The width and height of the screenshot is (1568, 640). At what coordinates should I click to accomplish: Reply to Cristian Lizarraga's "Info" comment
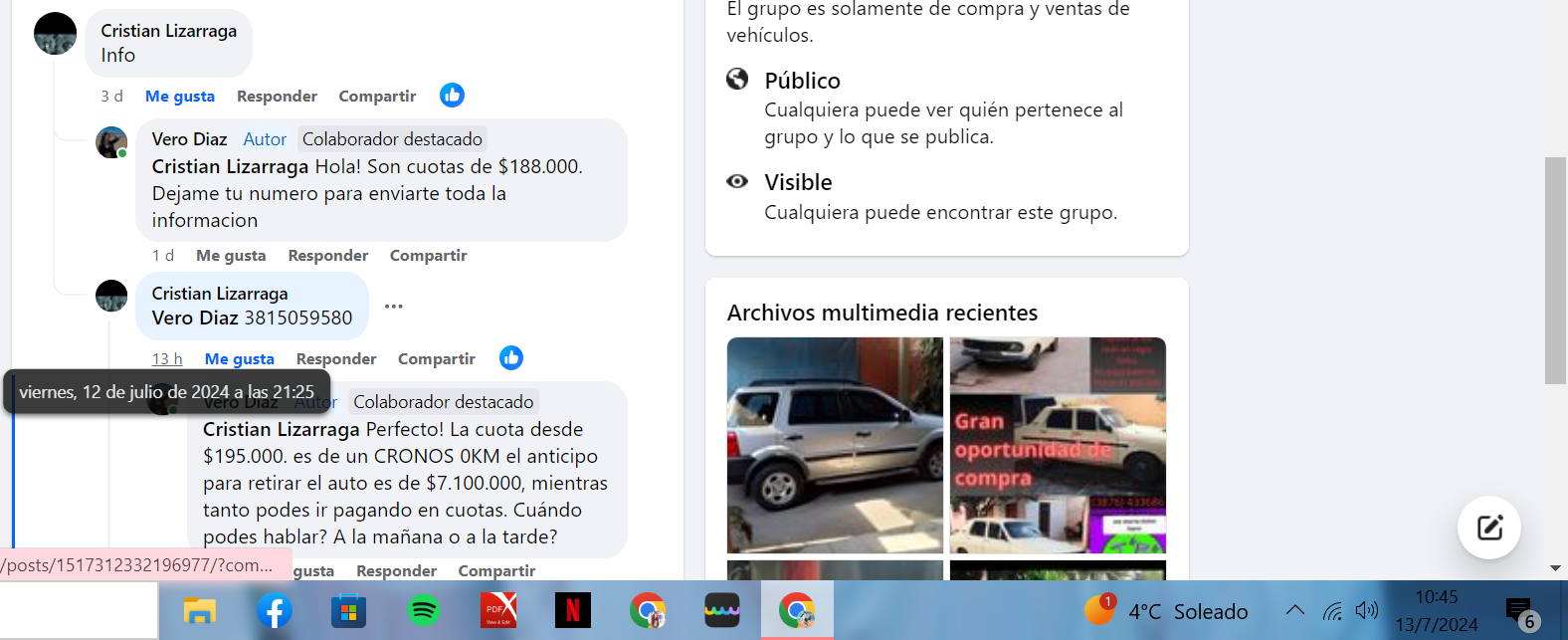coord(277,97)
